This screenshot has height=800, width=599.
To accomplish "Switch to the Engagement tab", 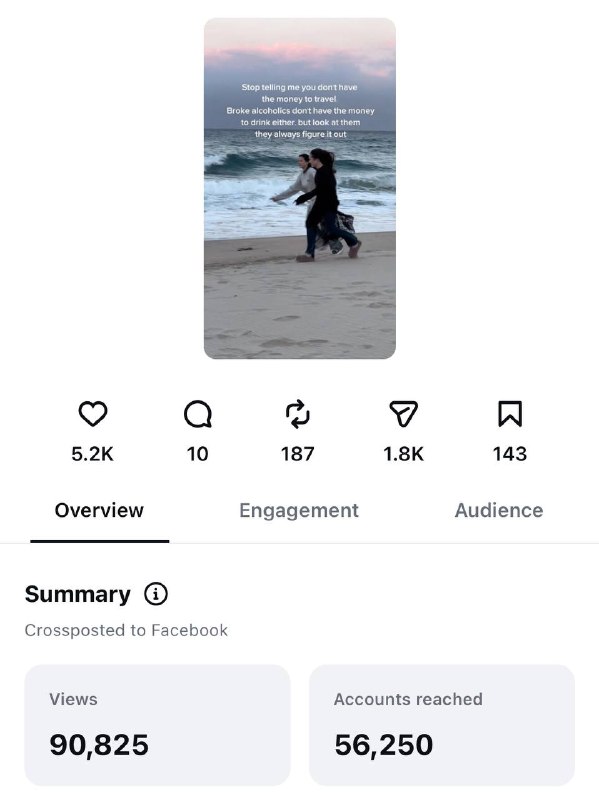I will pyautogui.click(x=299, y=511).
